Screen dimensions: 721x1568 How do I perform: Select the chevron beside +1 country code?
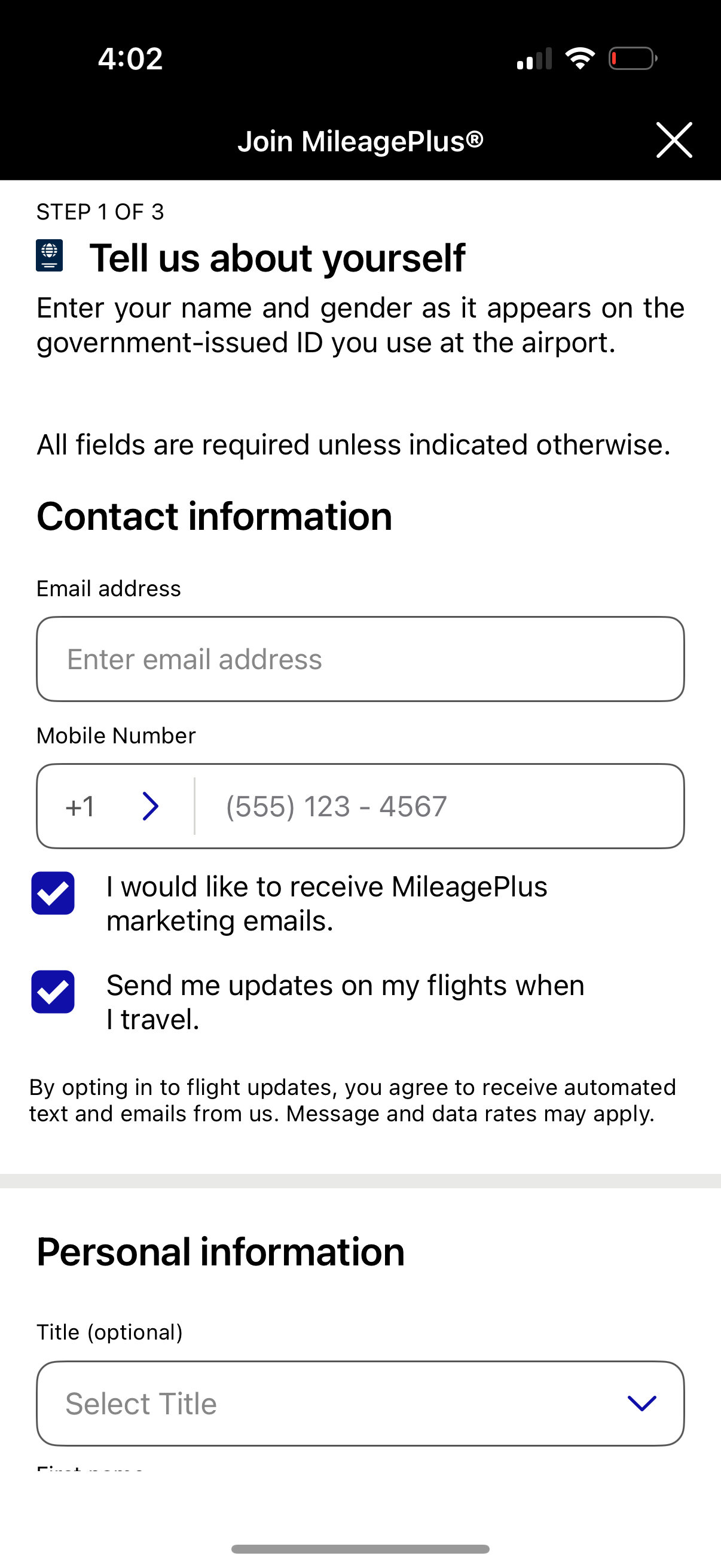click(150, 806)
